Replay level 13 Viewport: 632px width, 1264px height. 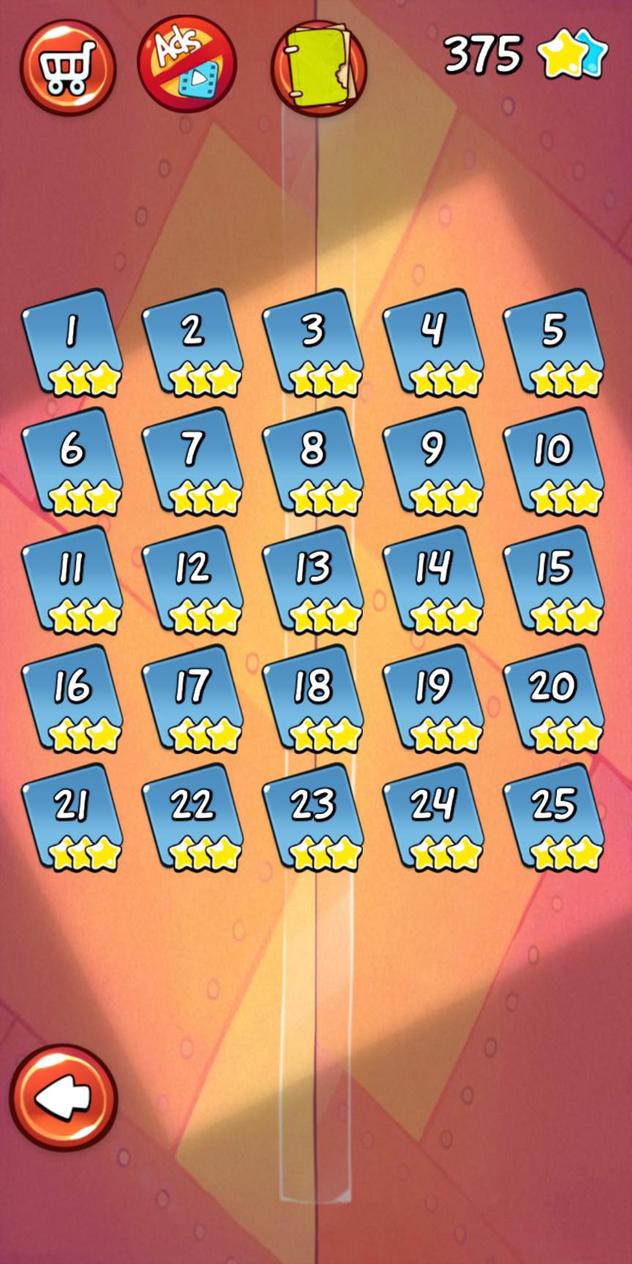point(314,581)
